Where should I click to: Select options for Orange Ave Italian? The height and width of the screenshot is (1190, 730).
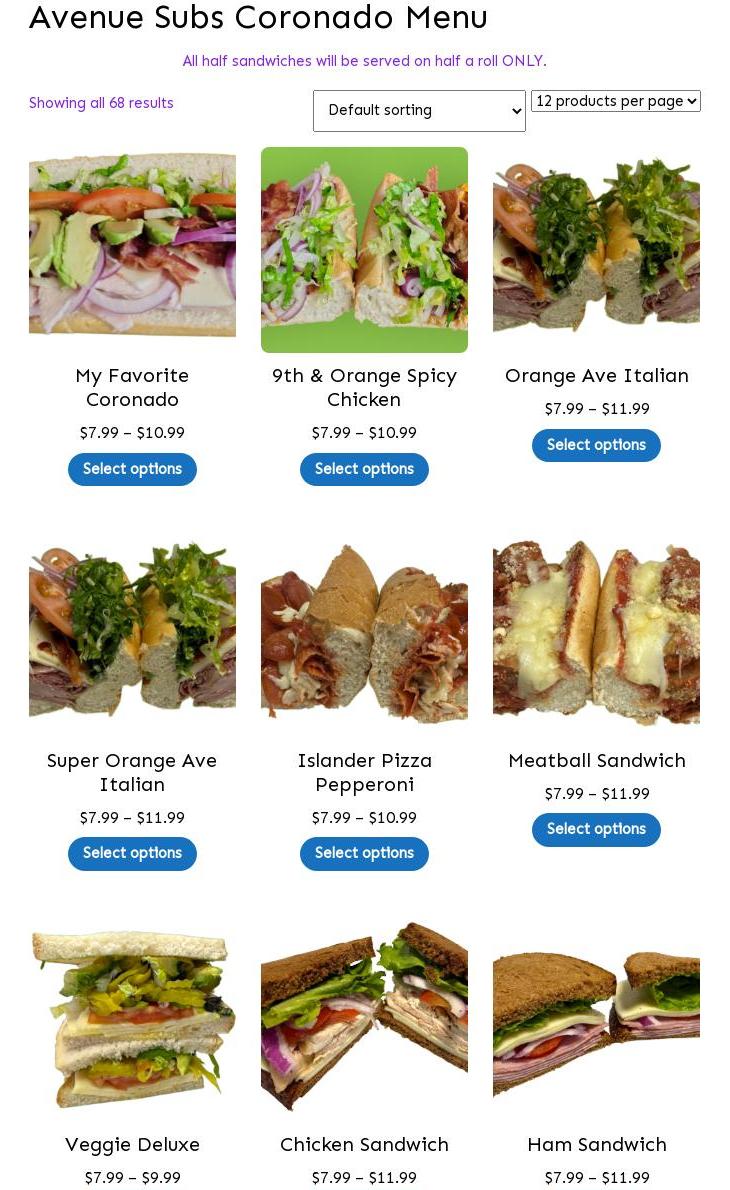click(x=596, y=445)
